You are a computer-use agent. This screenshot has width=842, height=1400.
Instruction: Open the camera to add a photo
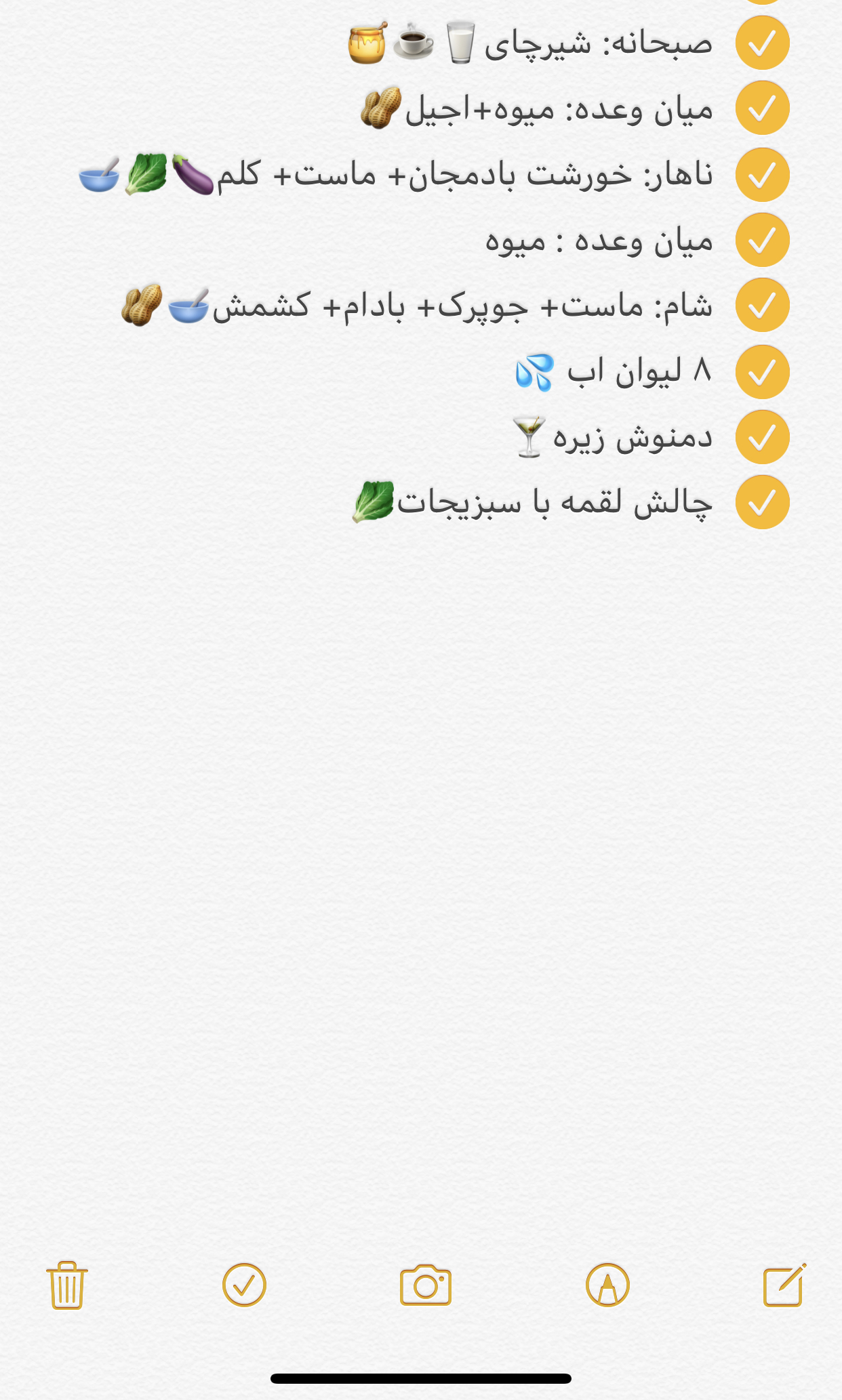426,1285
